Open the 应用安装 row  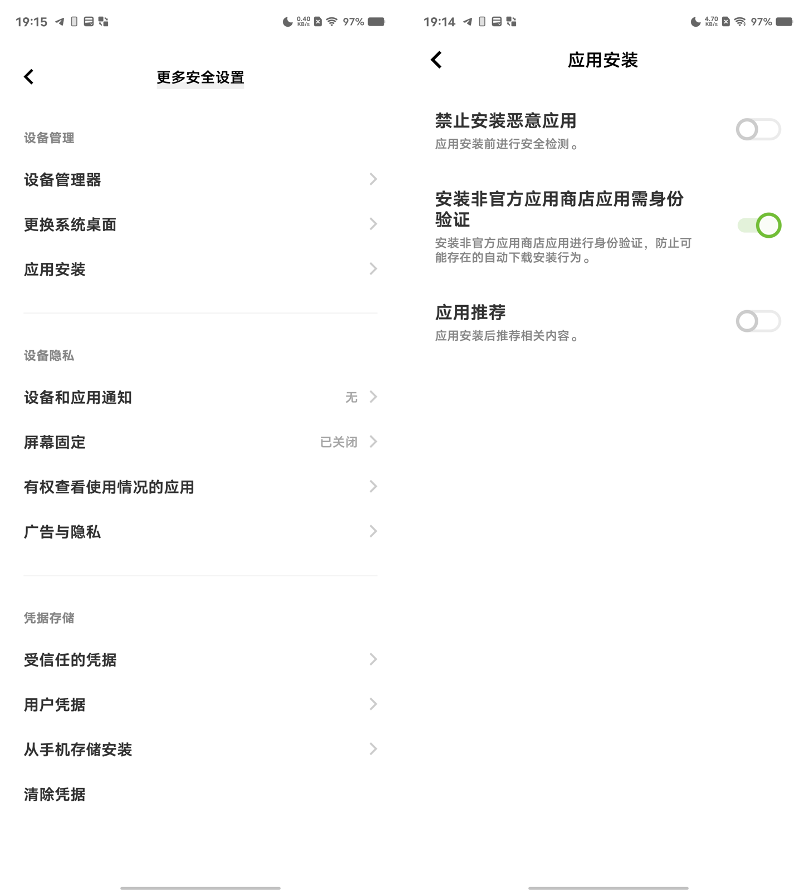[x=200, y=270]
